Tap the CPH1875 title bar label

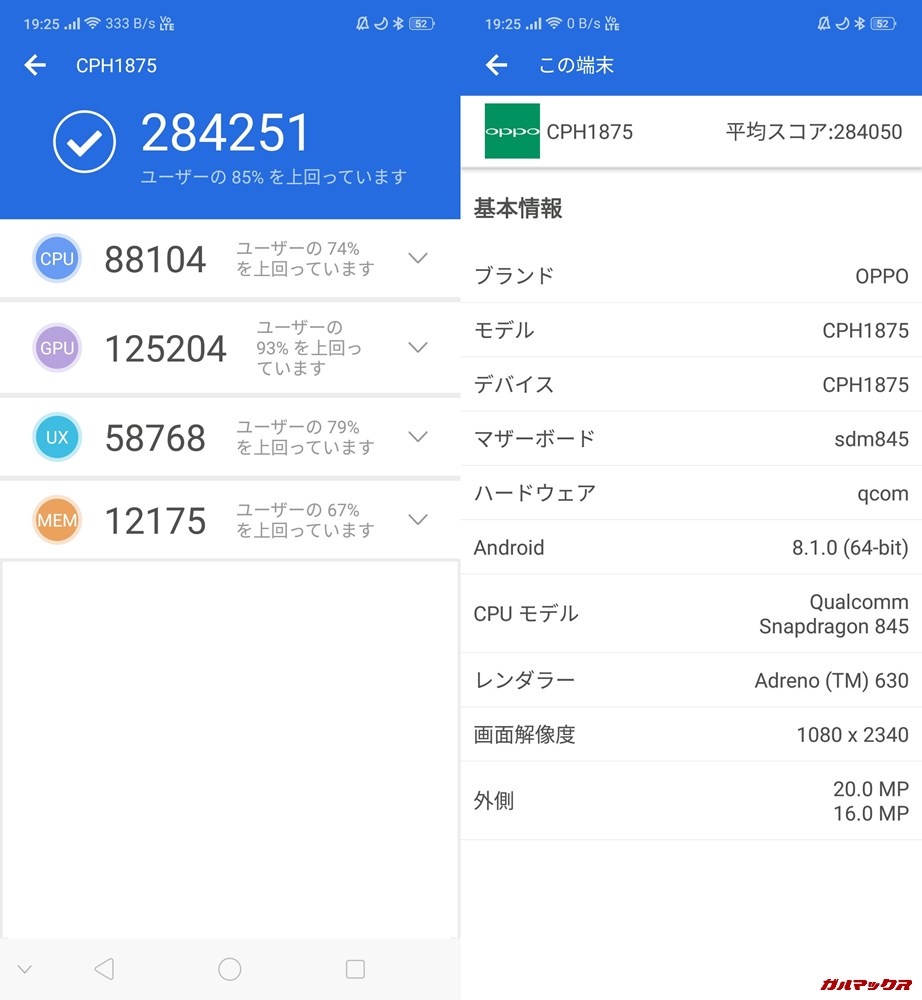(x=117, y=65)
